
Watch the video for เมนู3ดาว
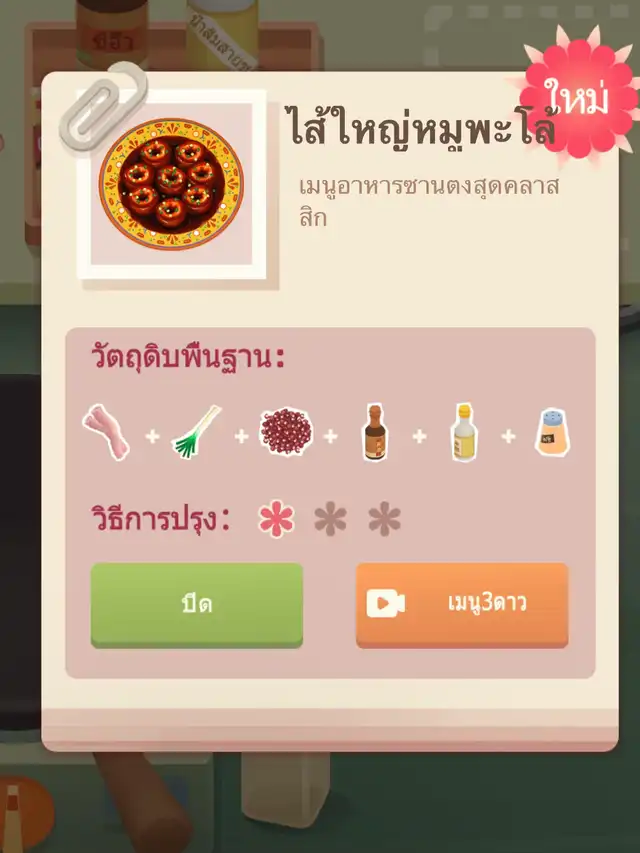(x=462, y=604)
